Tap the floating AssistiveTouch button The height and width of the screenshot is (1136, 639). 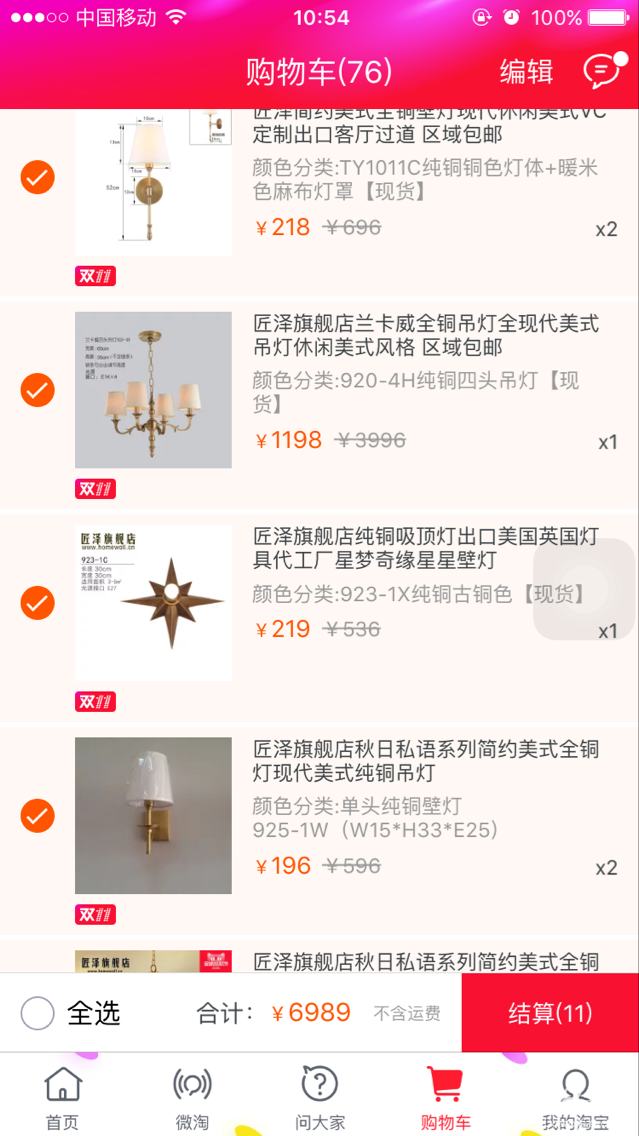pos(586,589)
